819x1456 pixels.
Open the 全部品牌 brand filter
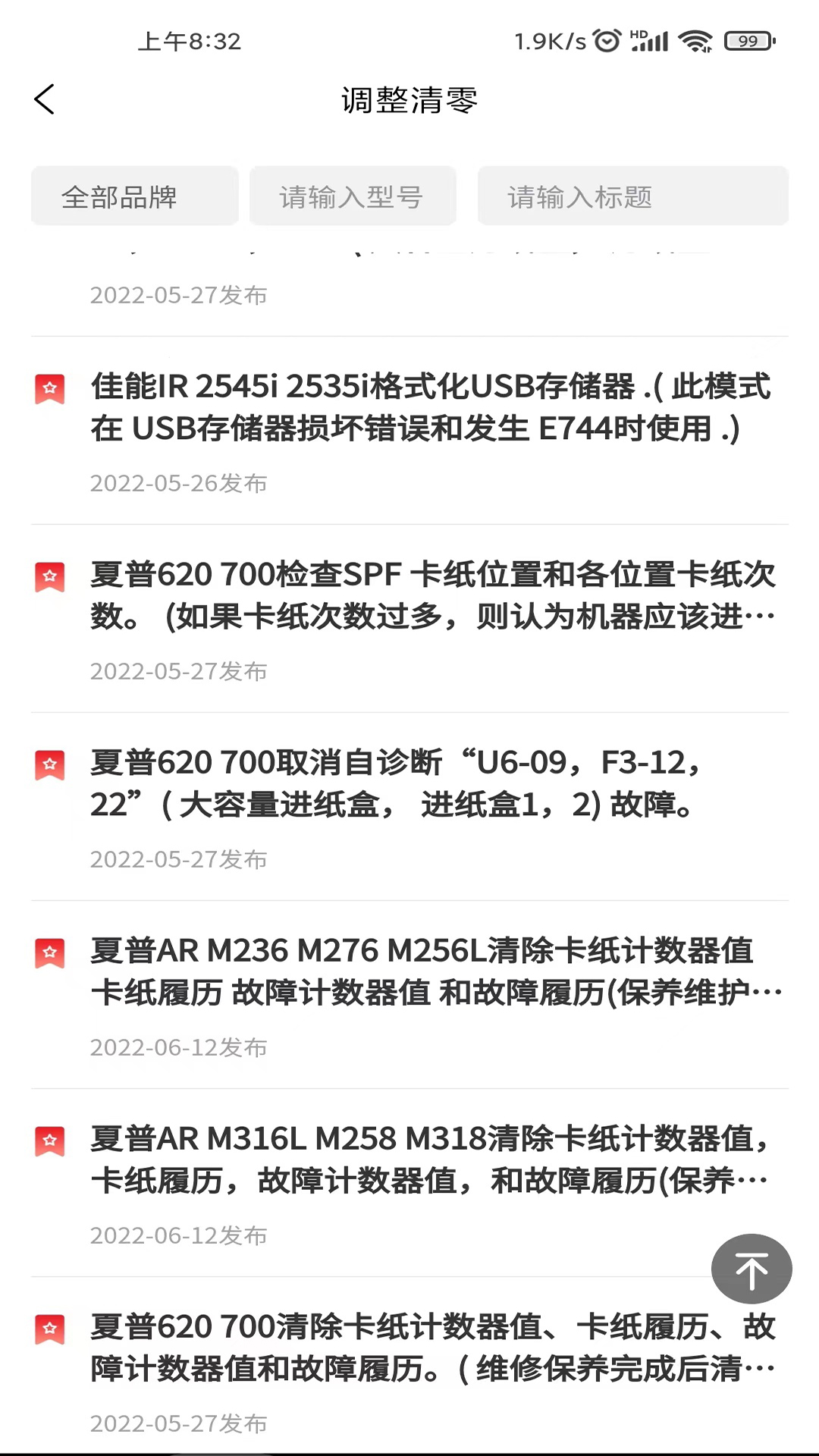134,196
